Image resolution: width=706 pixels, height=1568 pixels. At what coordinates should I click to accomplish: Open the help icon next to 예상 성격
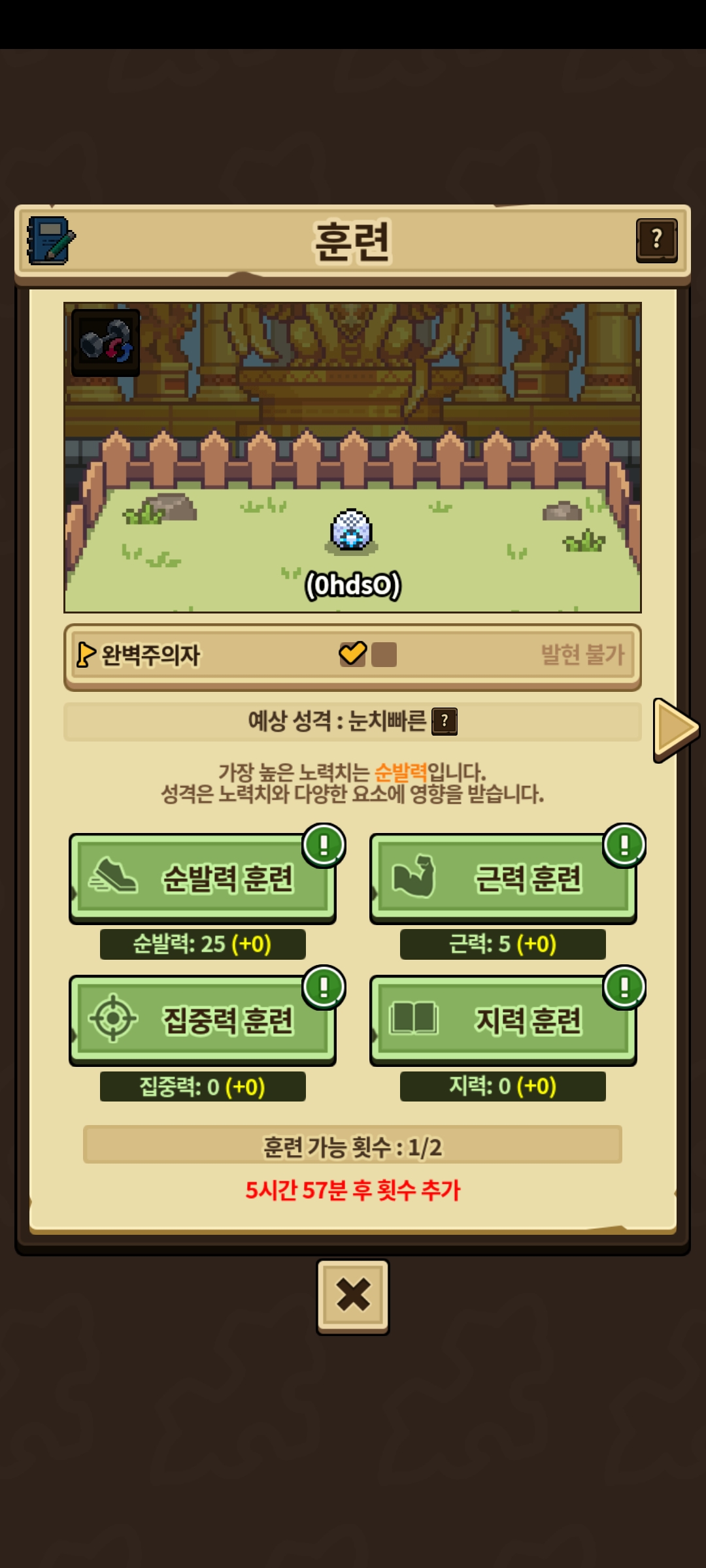click(x=445, y=722)
